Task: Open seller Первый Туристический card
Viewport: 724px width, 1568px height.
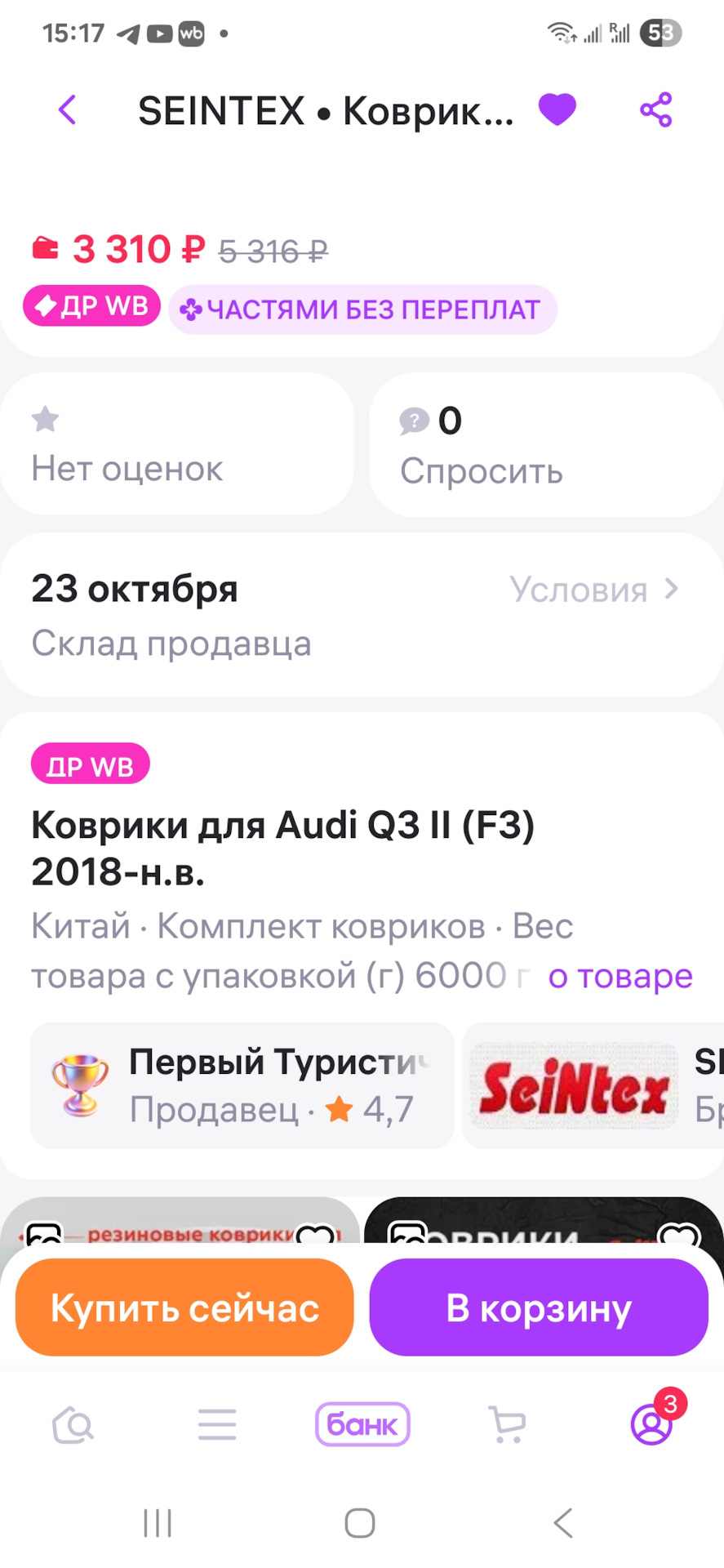Action: pyautogui.click(x=242, y=1085)
